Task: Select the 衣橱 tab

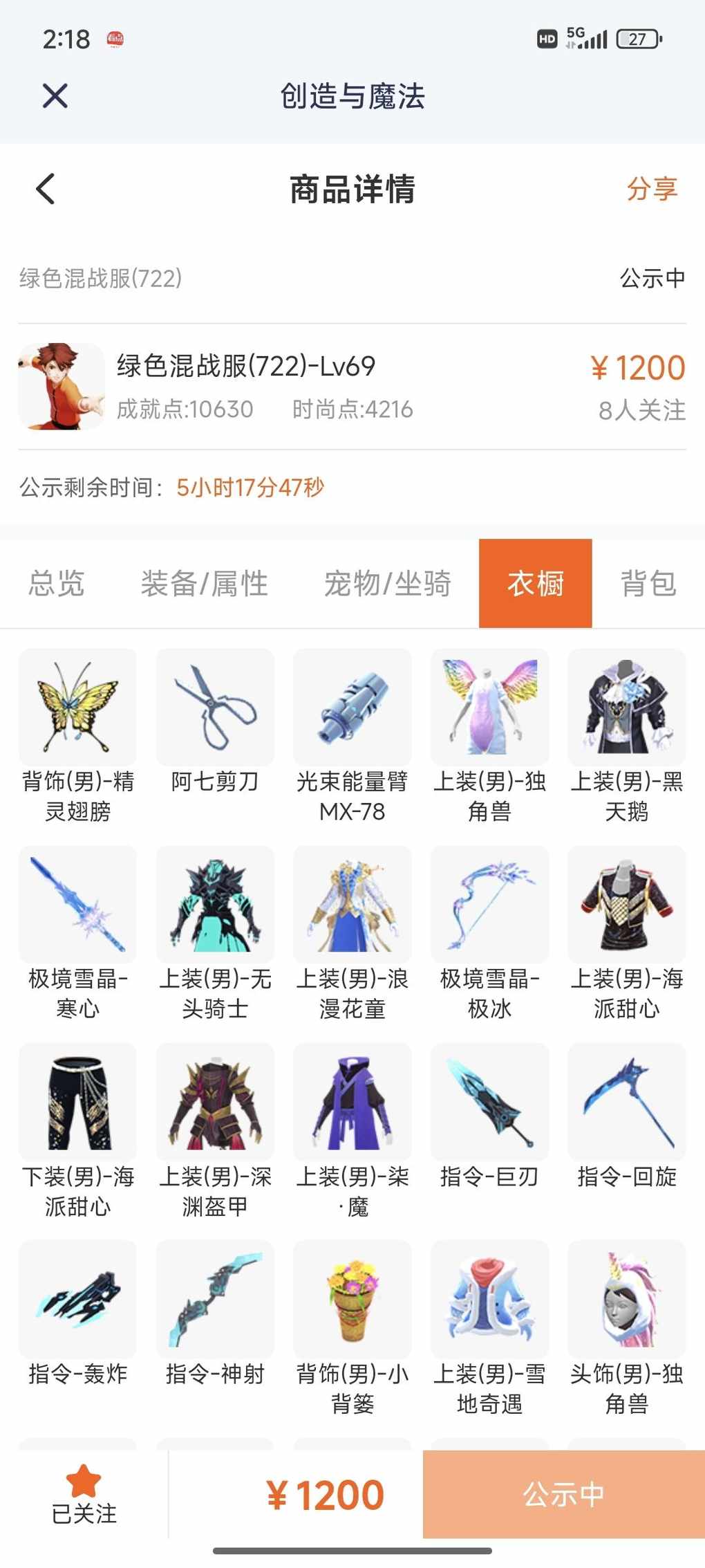Action: [535, 584]
